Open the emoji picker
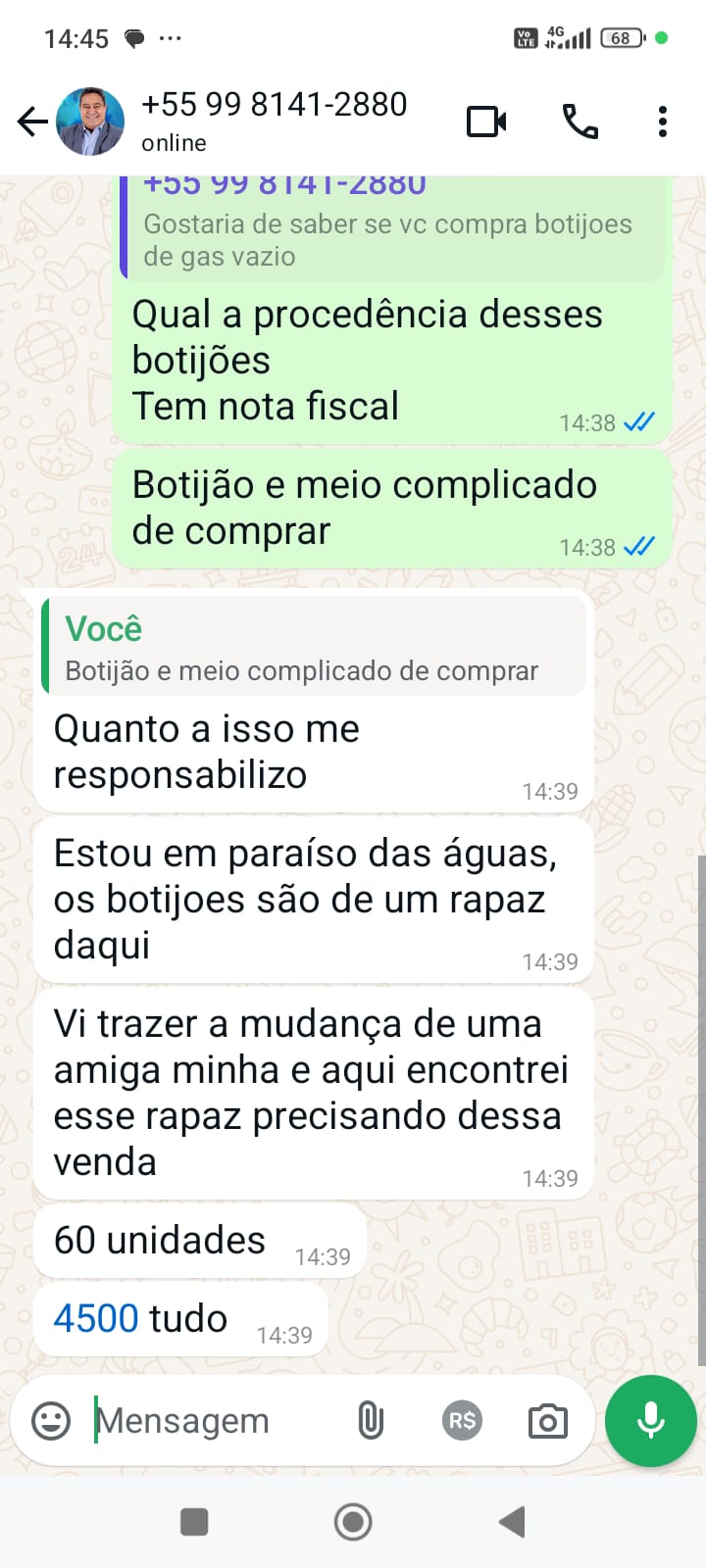Viewport: 706px width, 1568px height. 51,1420
